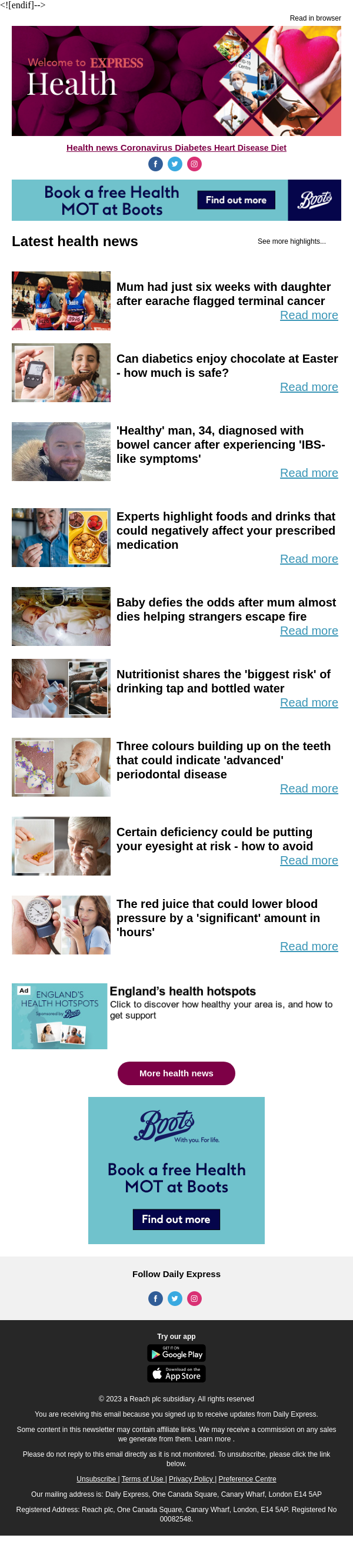
Task: Open the baby defies the odds thumbnail
Action: click(x=61, y=616)
